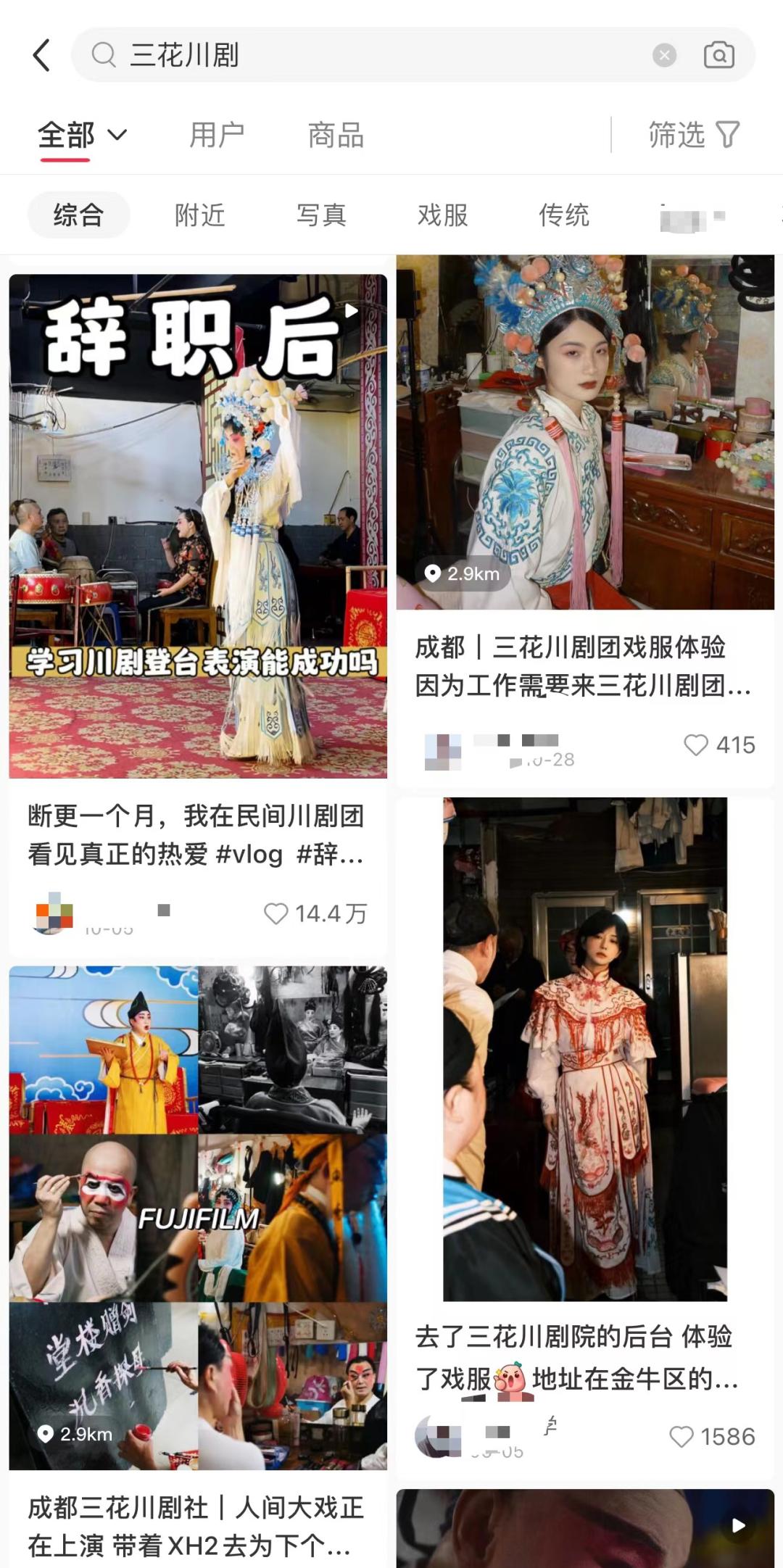Open the 三花川剧团戏服体验 post
This screenshot has height=1568, width=783.
[x=584, y=432]
